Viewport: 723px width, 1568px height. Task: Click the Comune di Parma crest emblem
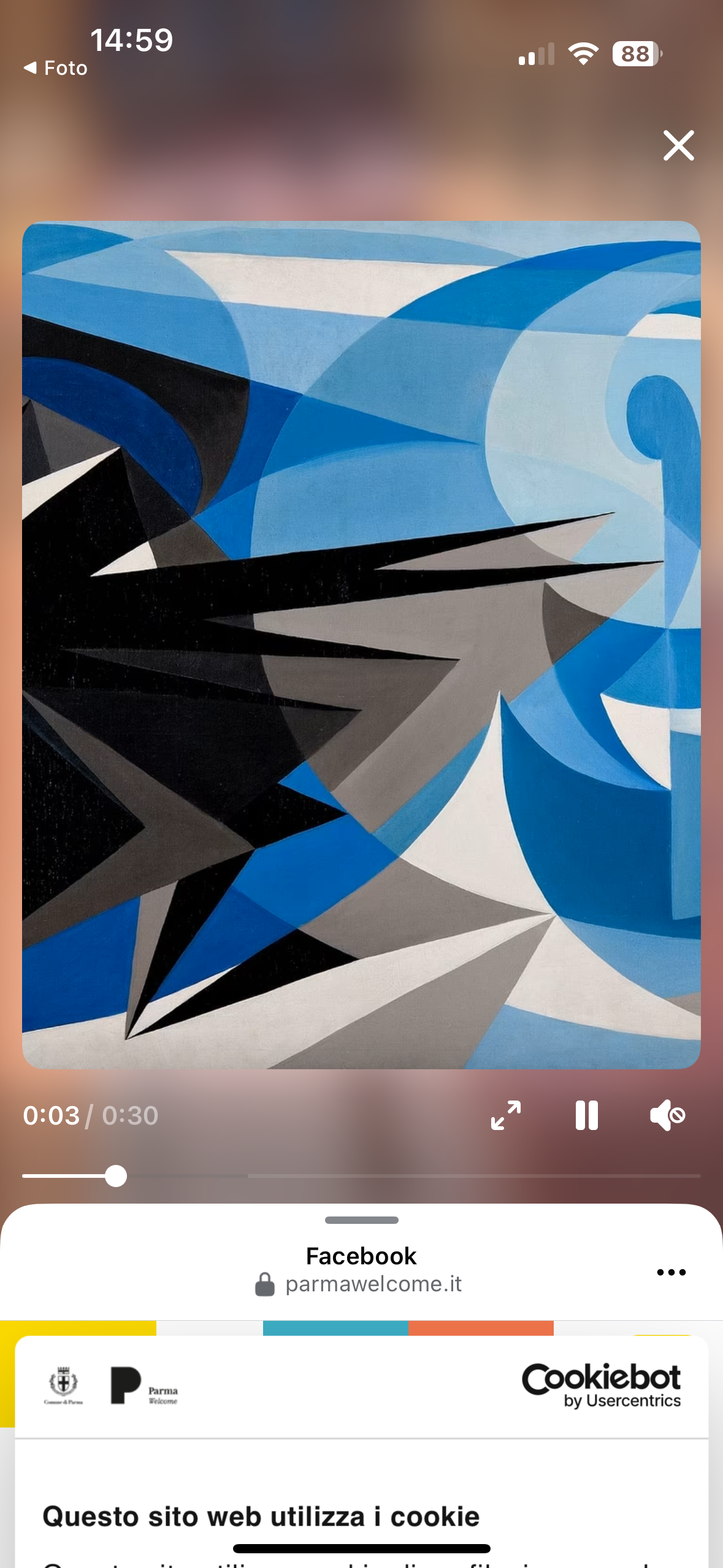click(64, 1385)
